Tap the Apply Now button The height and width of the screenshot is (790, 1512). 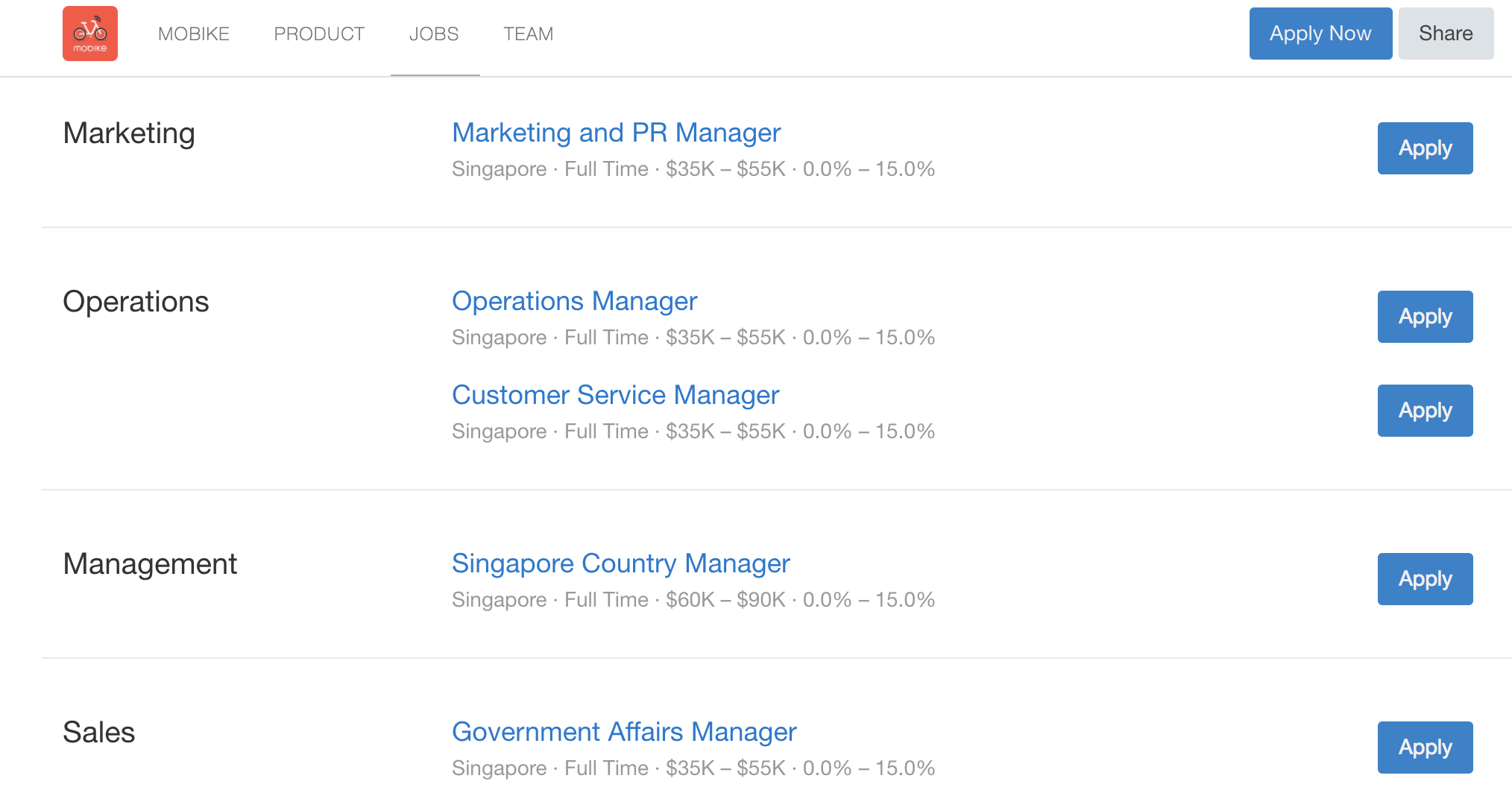(x=1320, y=34)
